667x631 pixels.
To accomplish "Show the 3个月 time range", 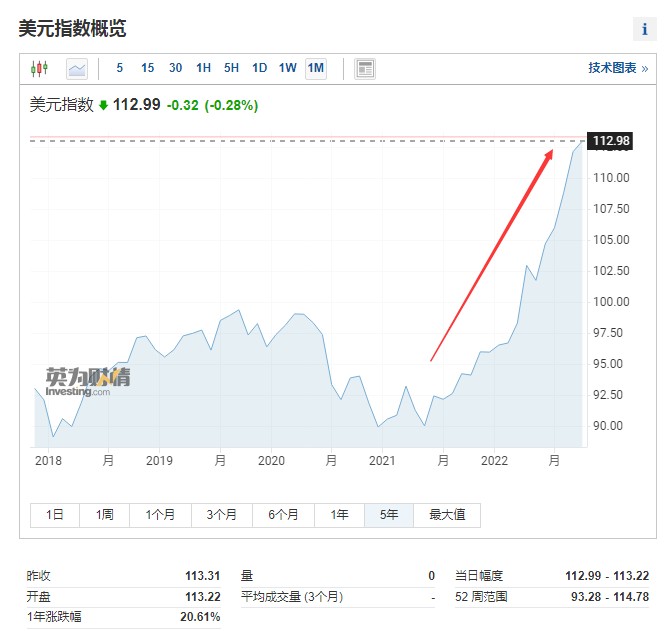I will (x=222, y=515).
